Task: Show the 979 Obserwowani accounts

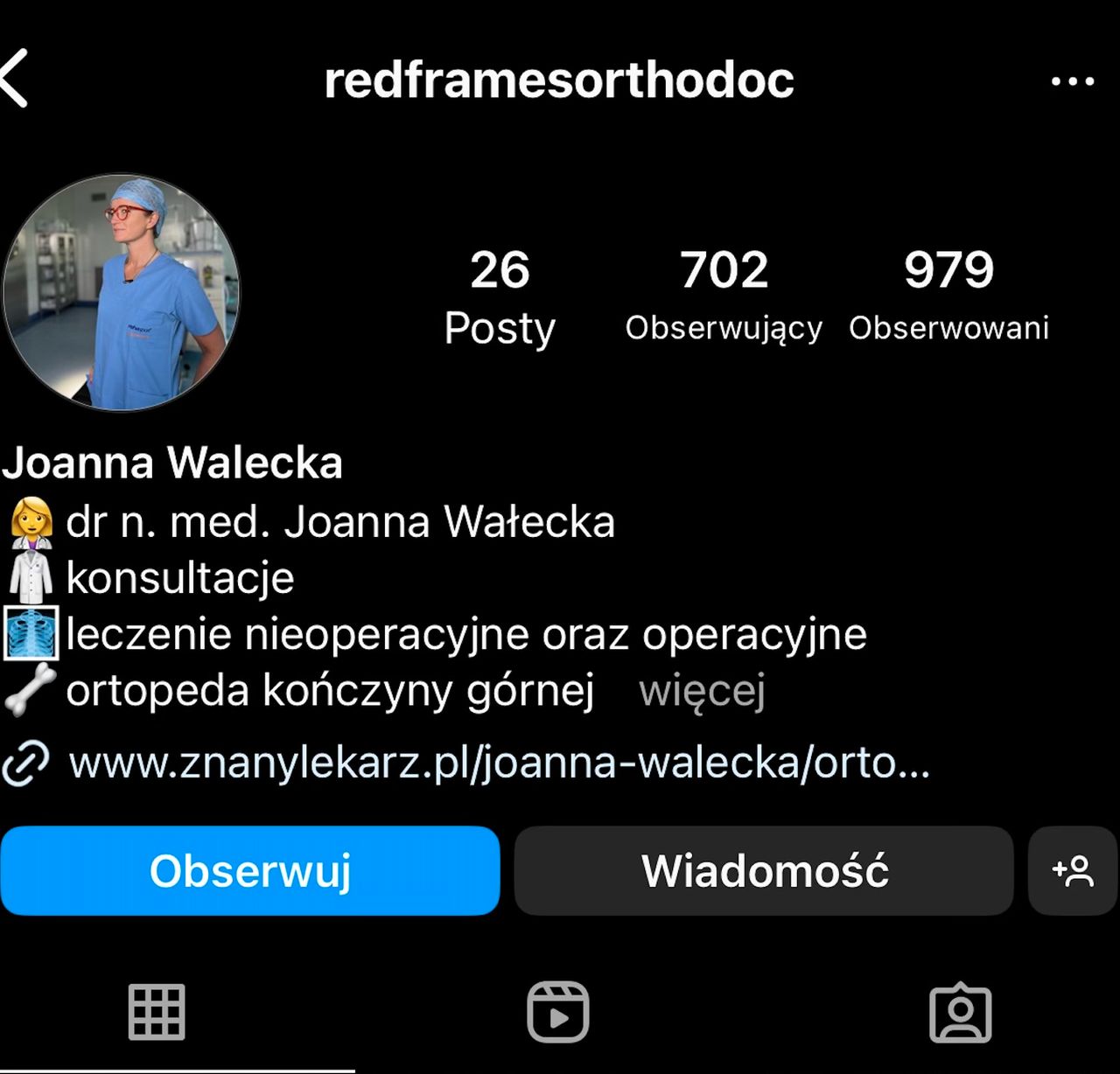Action: pyautogui.click(x=948, y=294)
